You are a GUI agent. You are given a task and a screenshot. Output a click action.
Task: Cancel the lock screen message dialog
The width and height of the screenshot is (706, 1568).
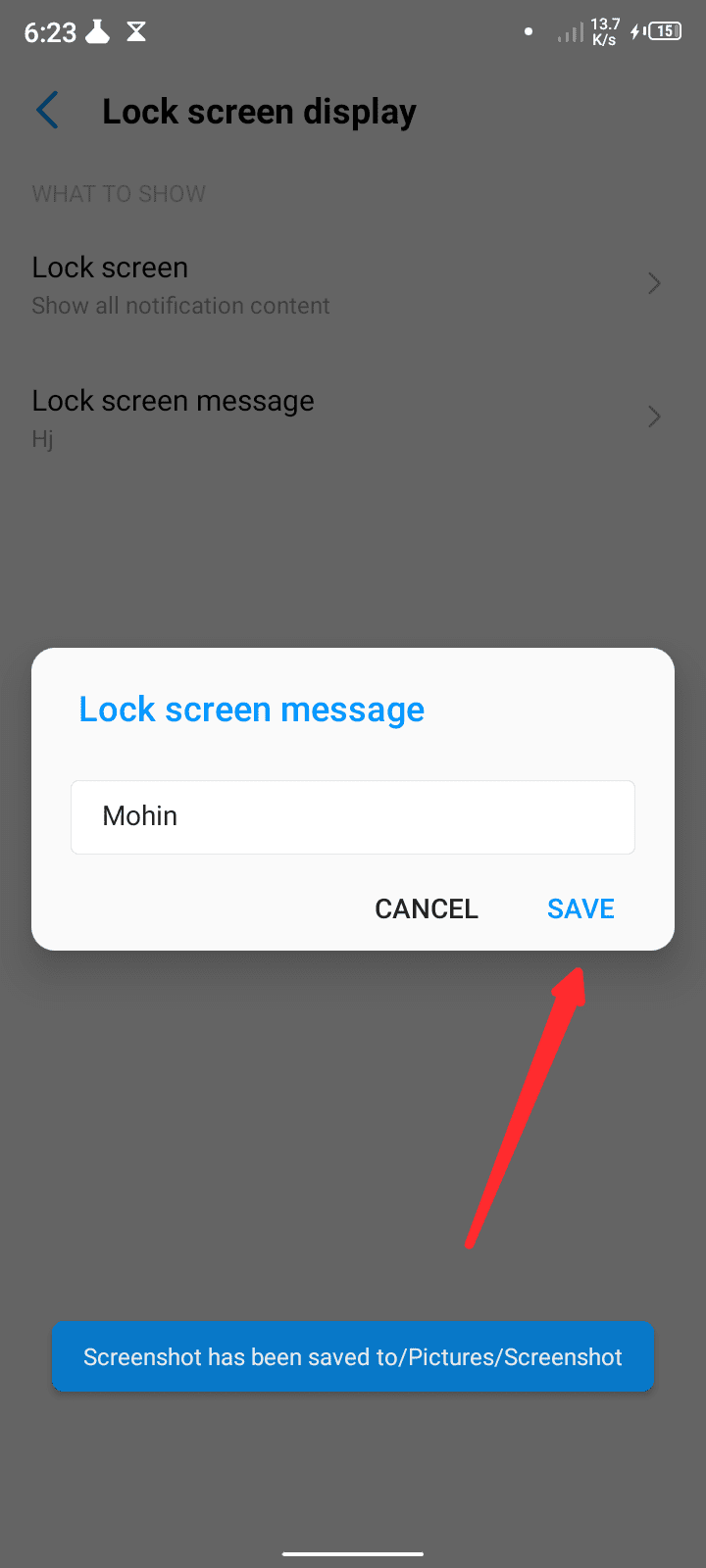427,908
